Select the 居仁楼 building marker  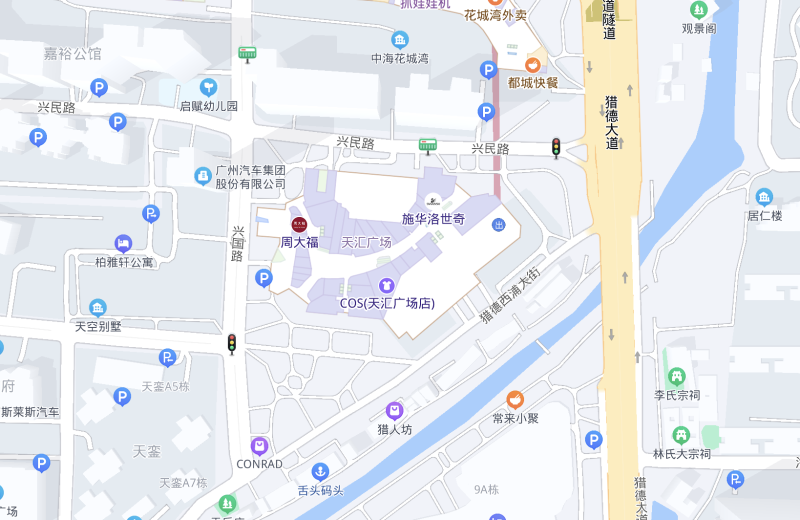(764, 197)
